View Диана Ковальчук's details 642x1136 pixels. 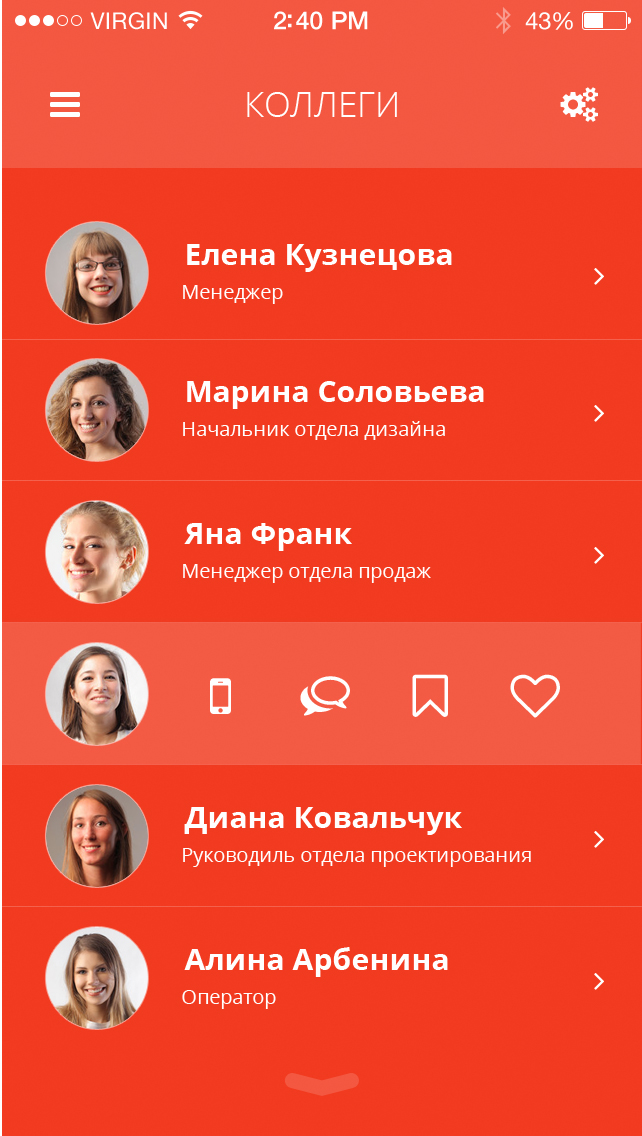coord(320,836)
